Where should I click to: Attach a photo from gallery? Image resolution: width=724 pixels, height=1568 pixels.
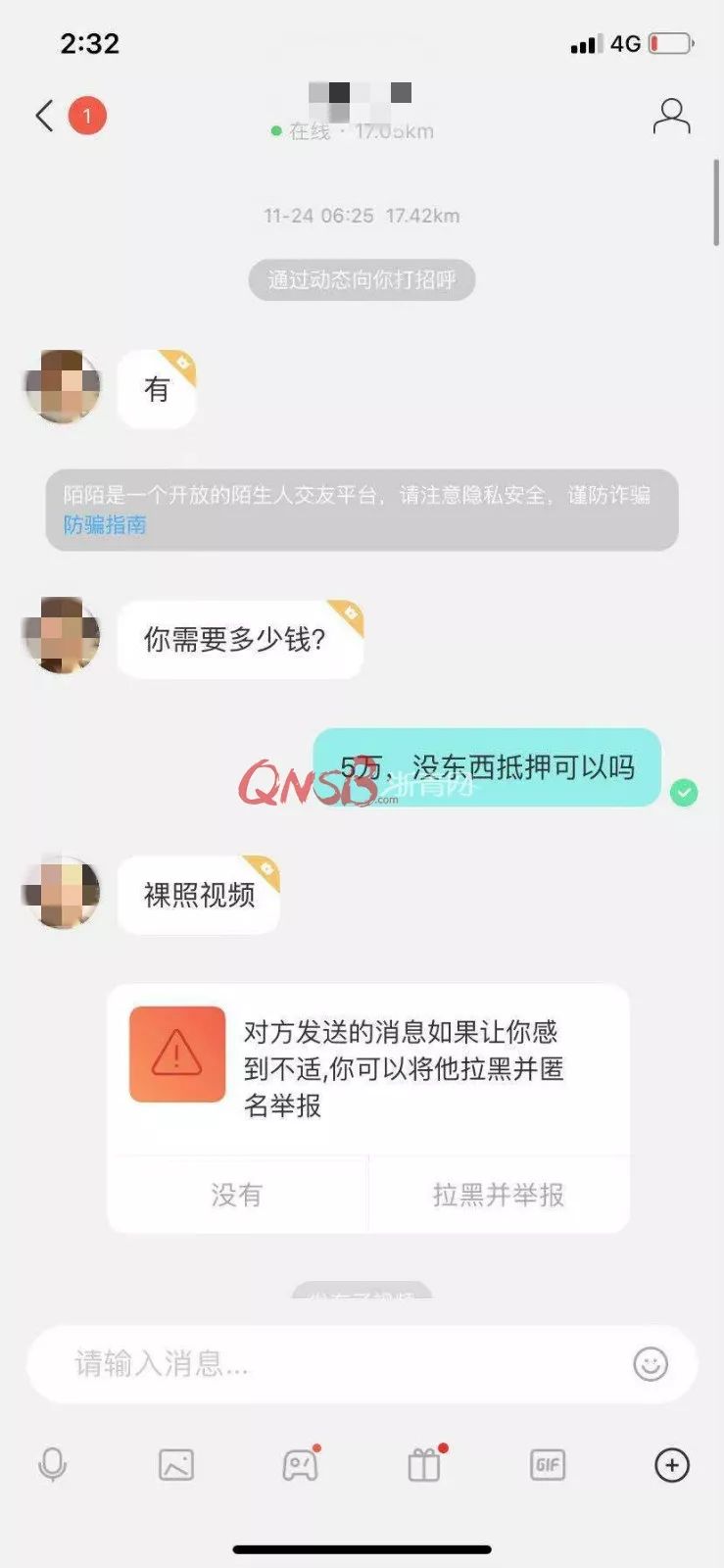pyautogui.click(x=176, y=1465)
